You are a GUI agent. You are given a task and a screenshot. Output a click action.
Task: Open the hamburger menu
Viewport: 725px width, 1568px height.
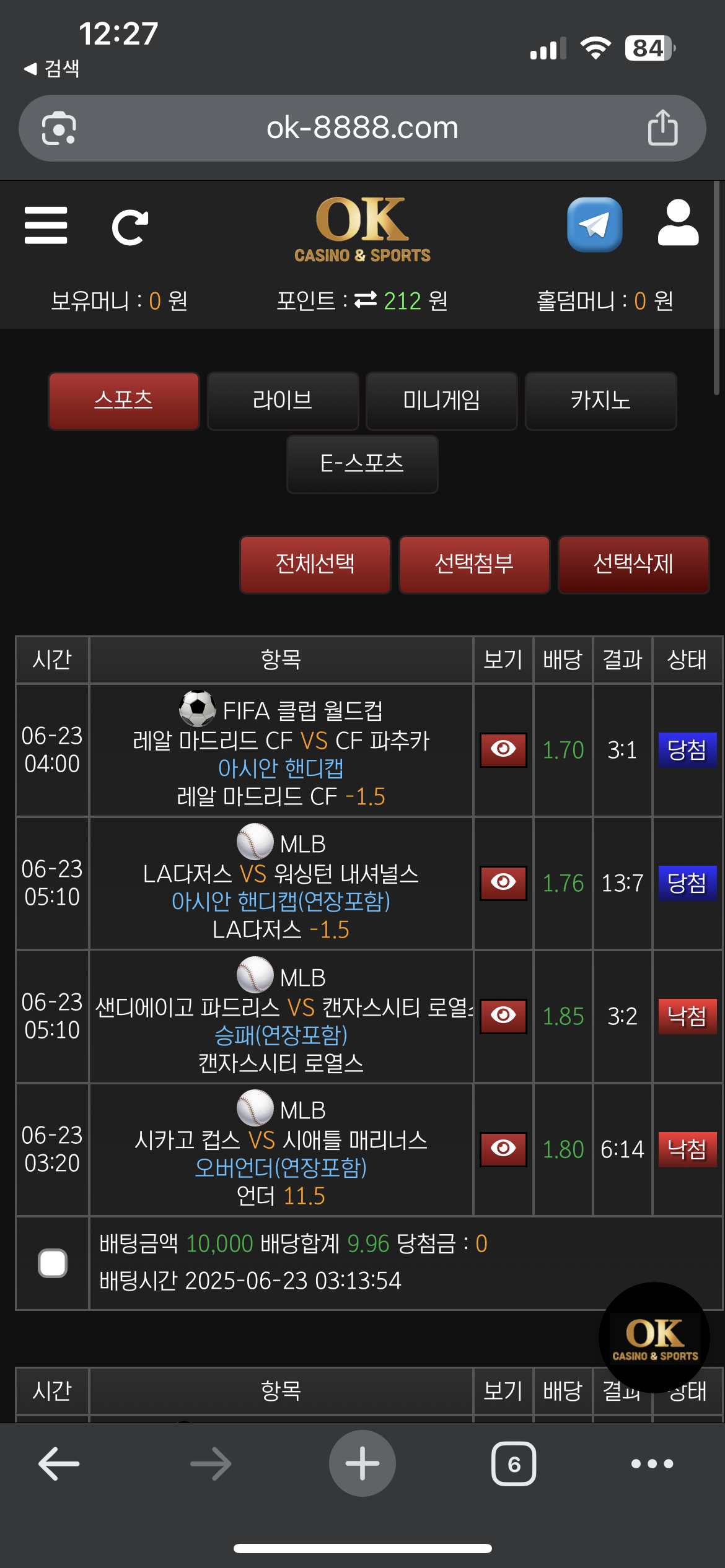45,225
